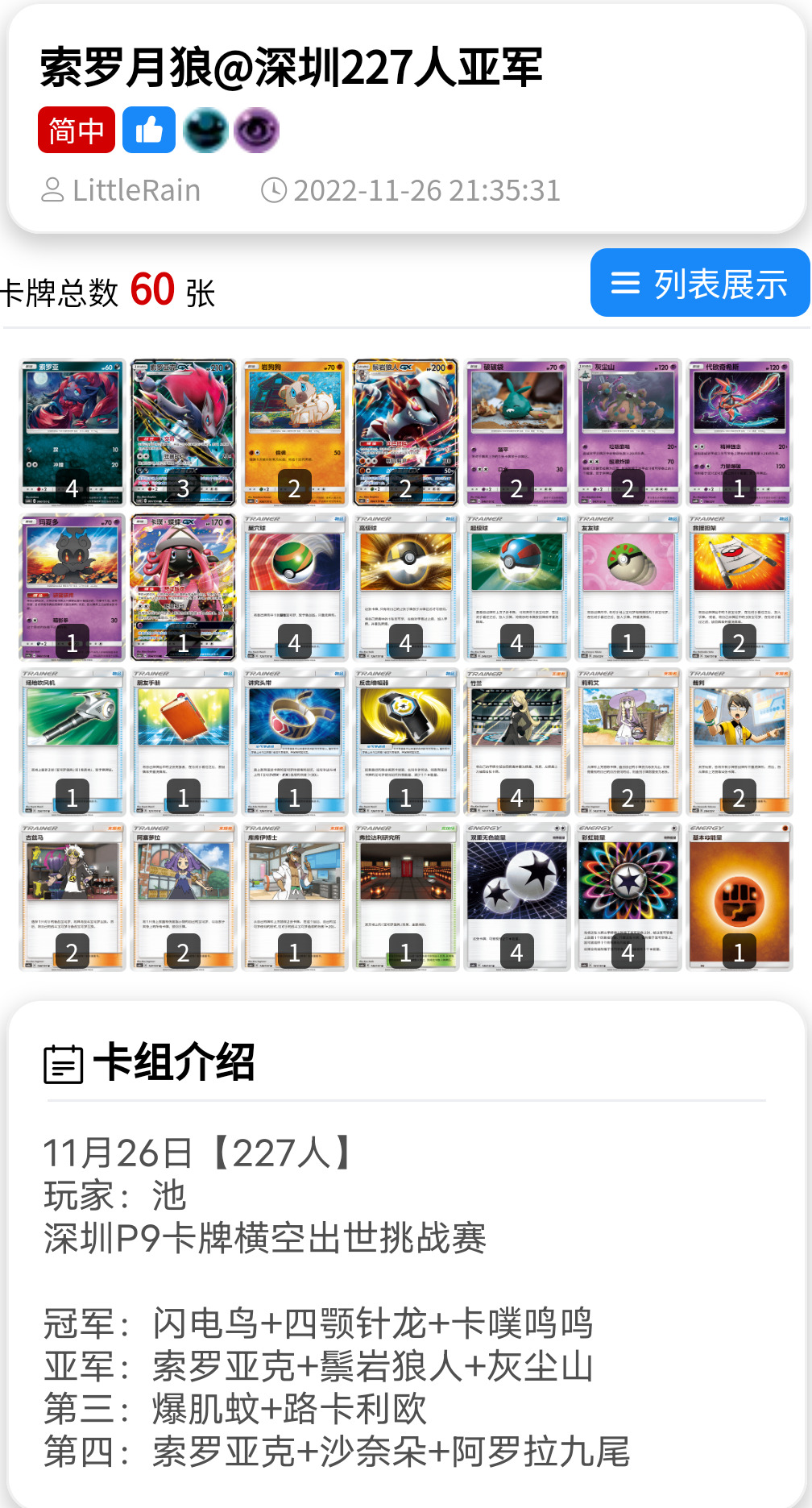View the 巢穴球 trainer card

(295, 587)
